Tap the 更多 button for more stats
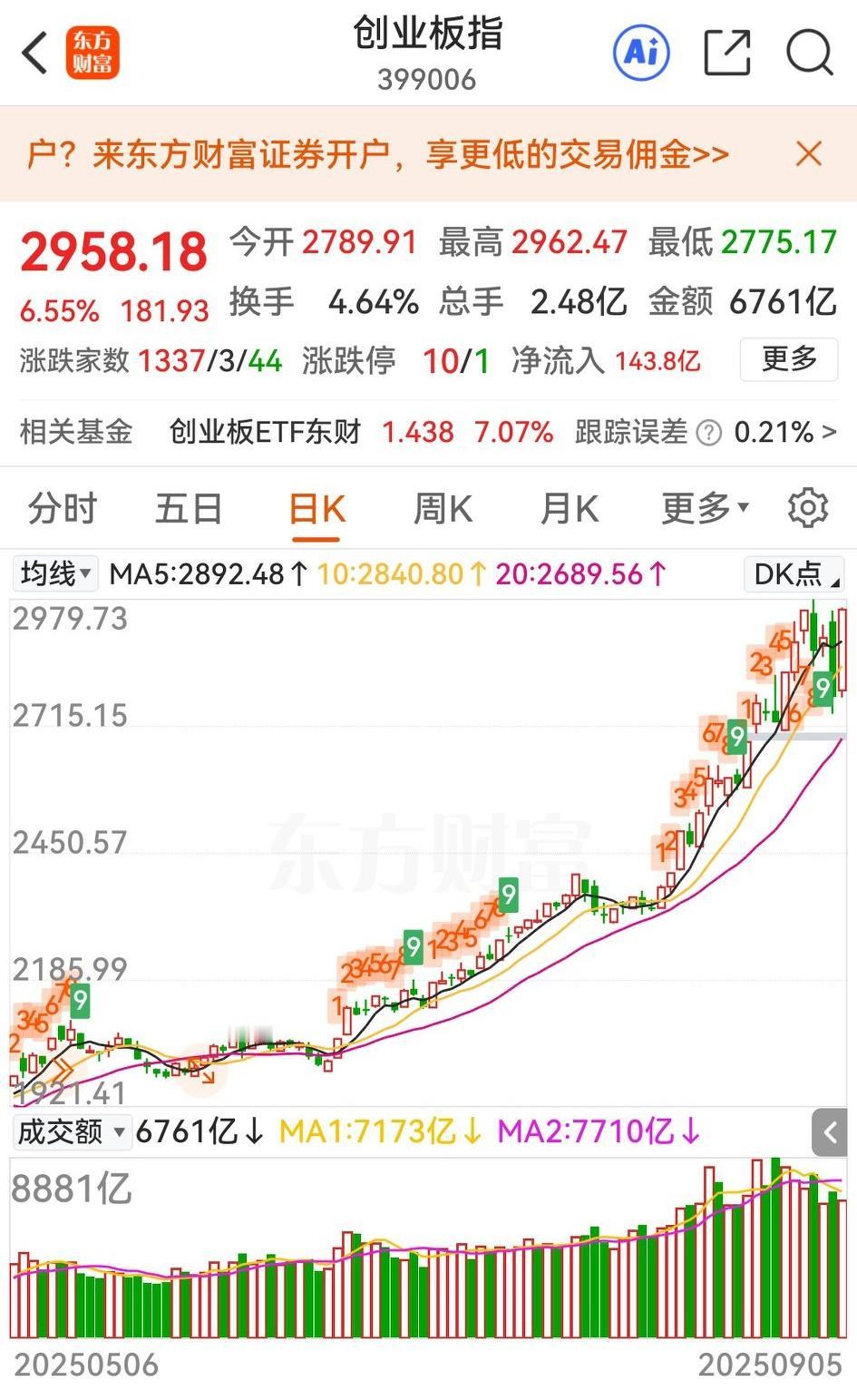 pyautogui.click(x=789, y=360)
